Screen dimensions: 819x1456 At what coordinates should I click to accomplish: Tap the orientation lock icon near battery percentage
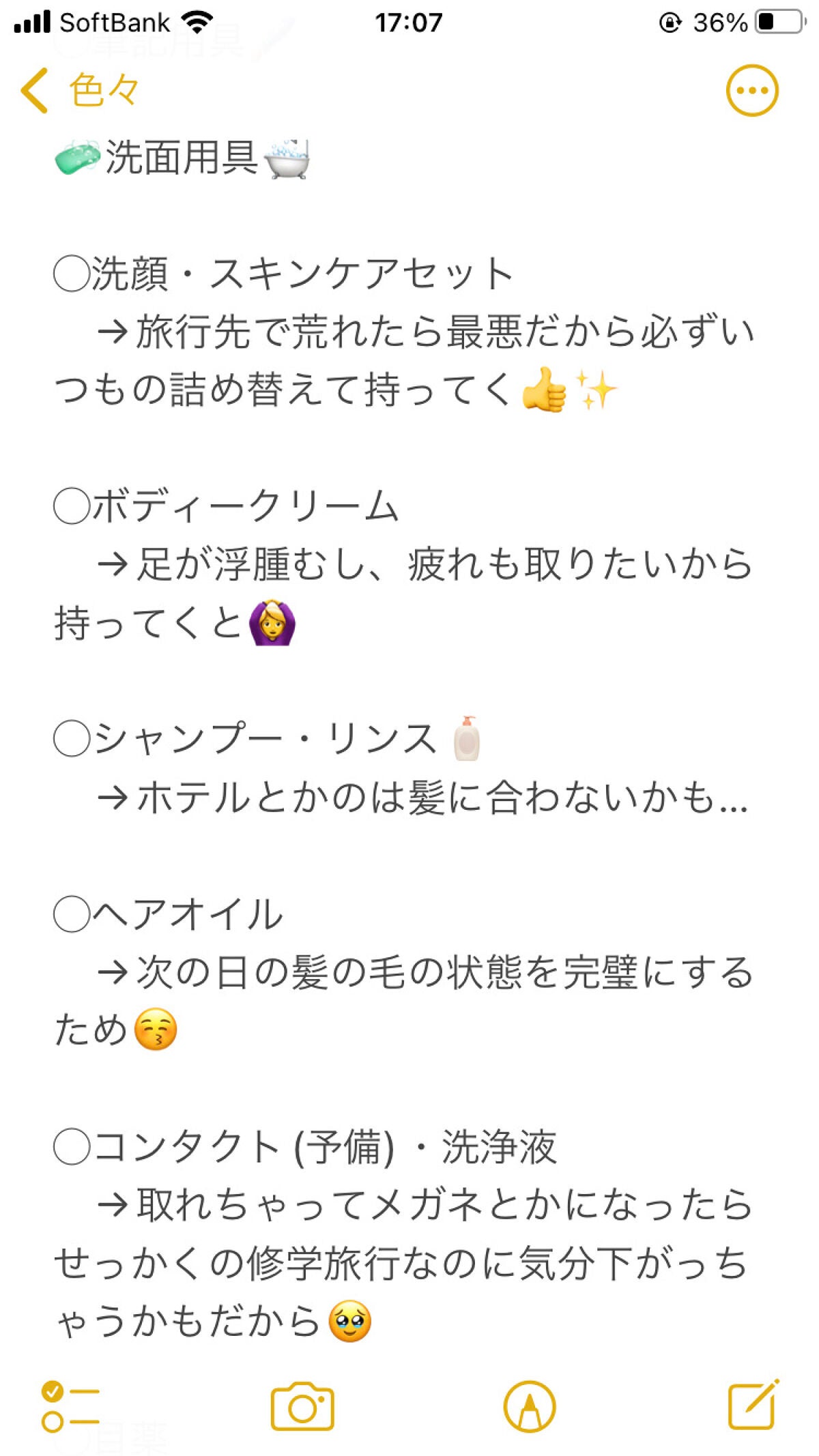(x=669, y=21)
